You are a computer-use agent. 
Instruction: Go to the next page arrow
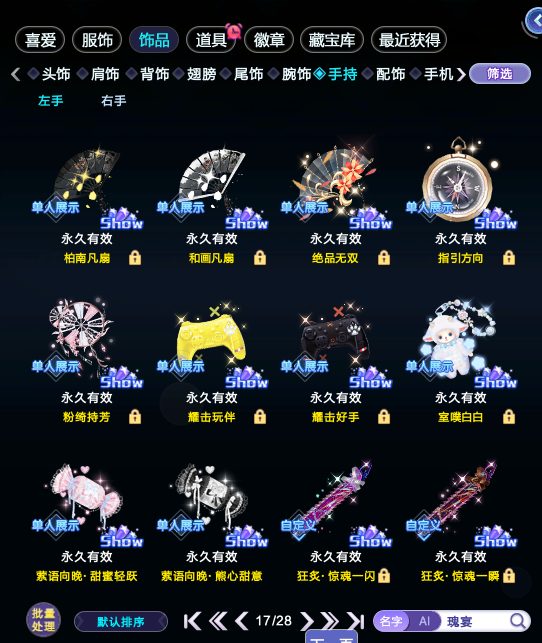tap(306, 621)
